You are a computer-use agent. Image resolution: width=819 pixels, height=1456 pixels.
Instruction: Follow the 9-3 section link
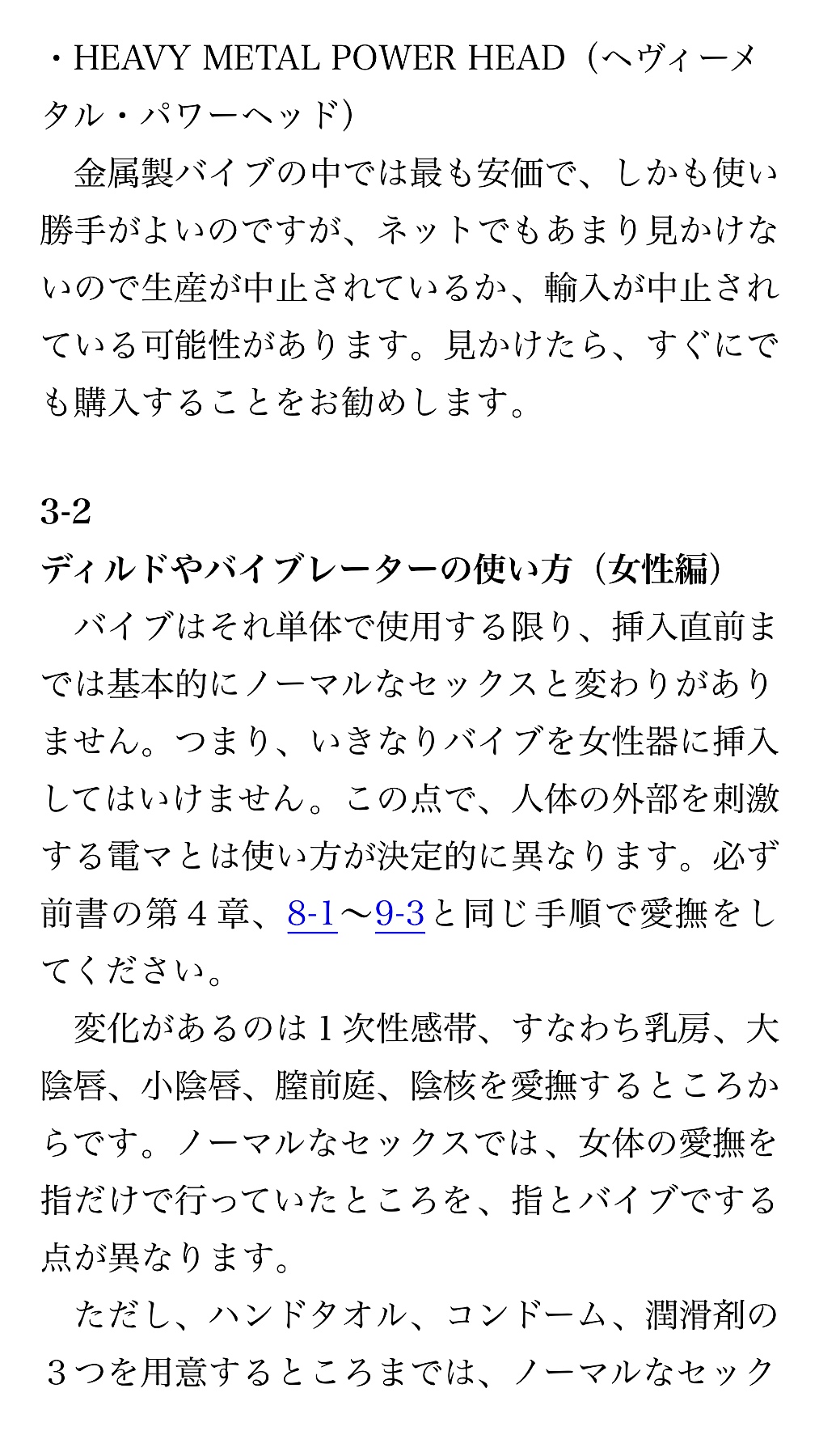tap(400, 914)
